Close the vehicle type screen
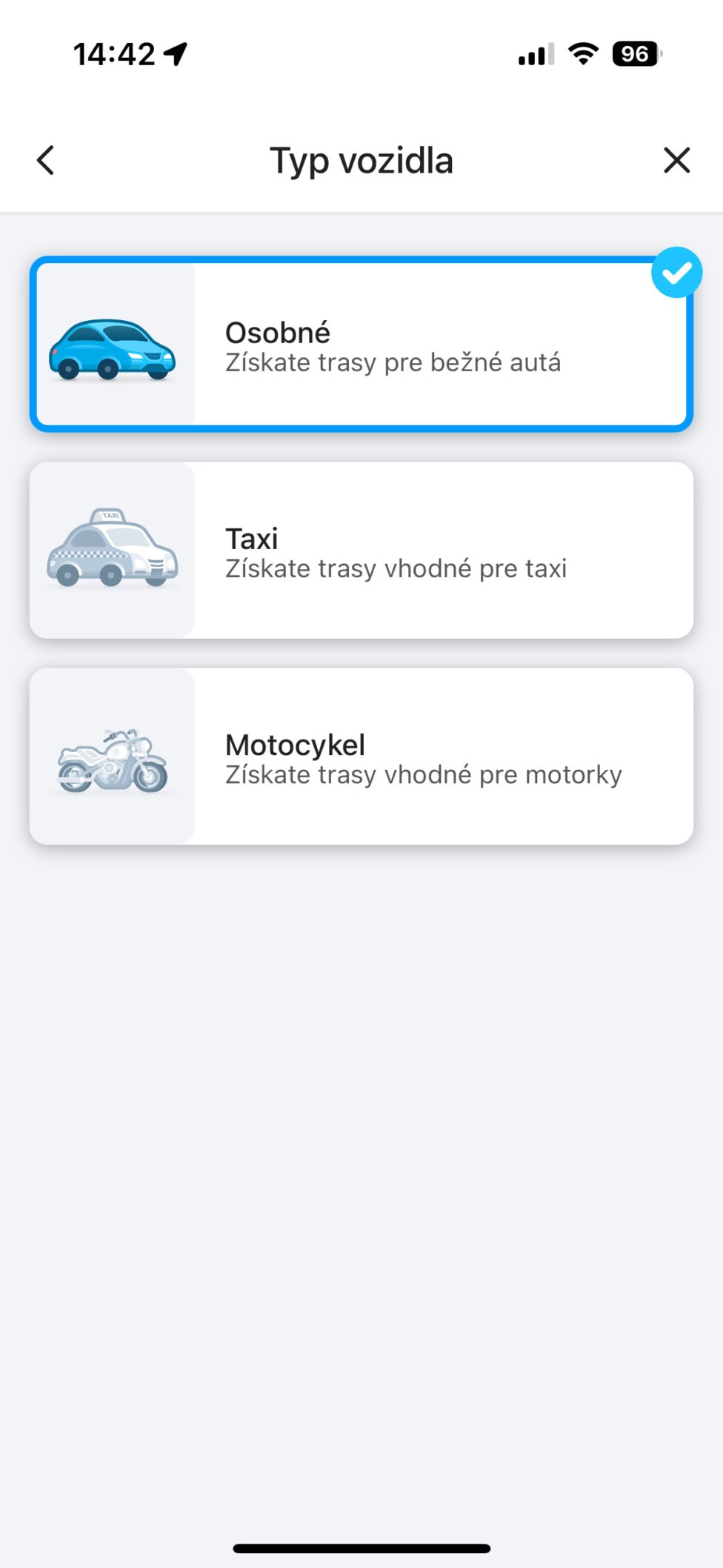This screenshot has height=1568, width=723. [676, 160]
